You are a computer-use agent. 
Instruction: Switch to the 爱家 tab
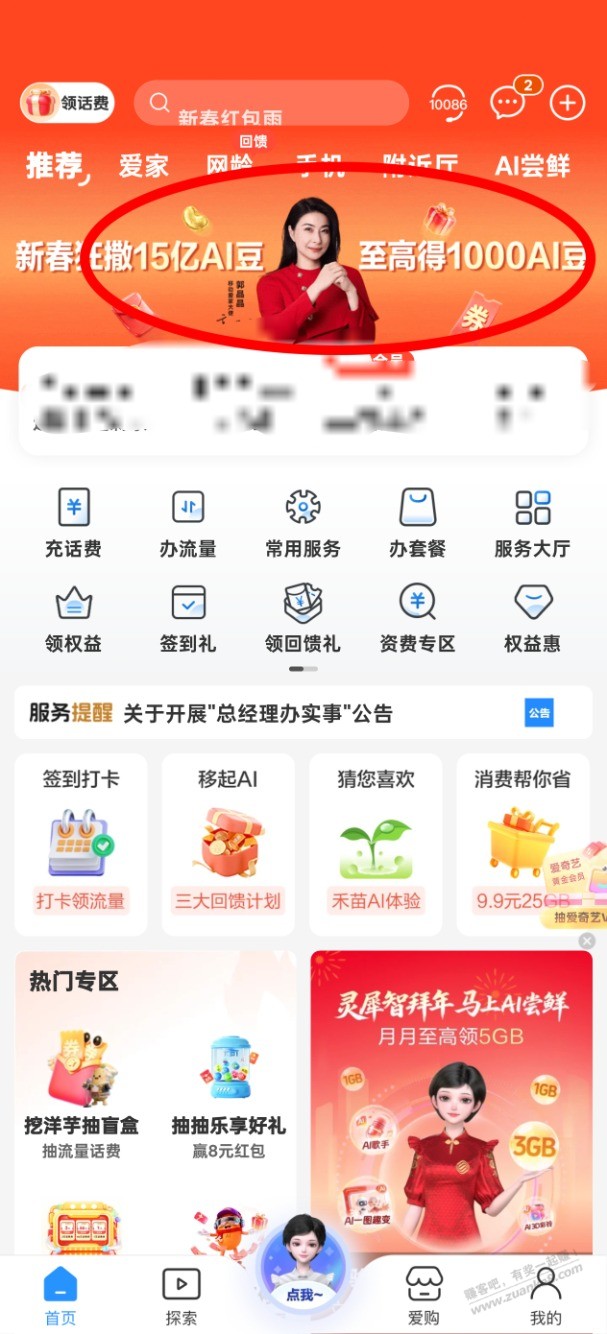point(144,166)
